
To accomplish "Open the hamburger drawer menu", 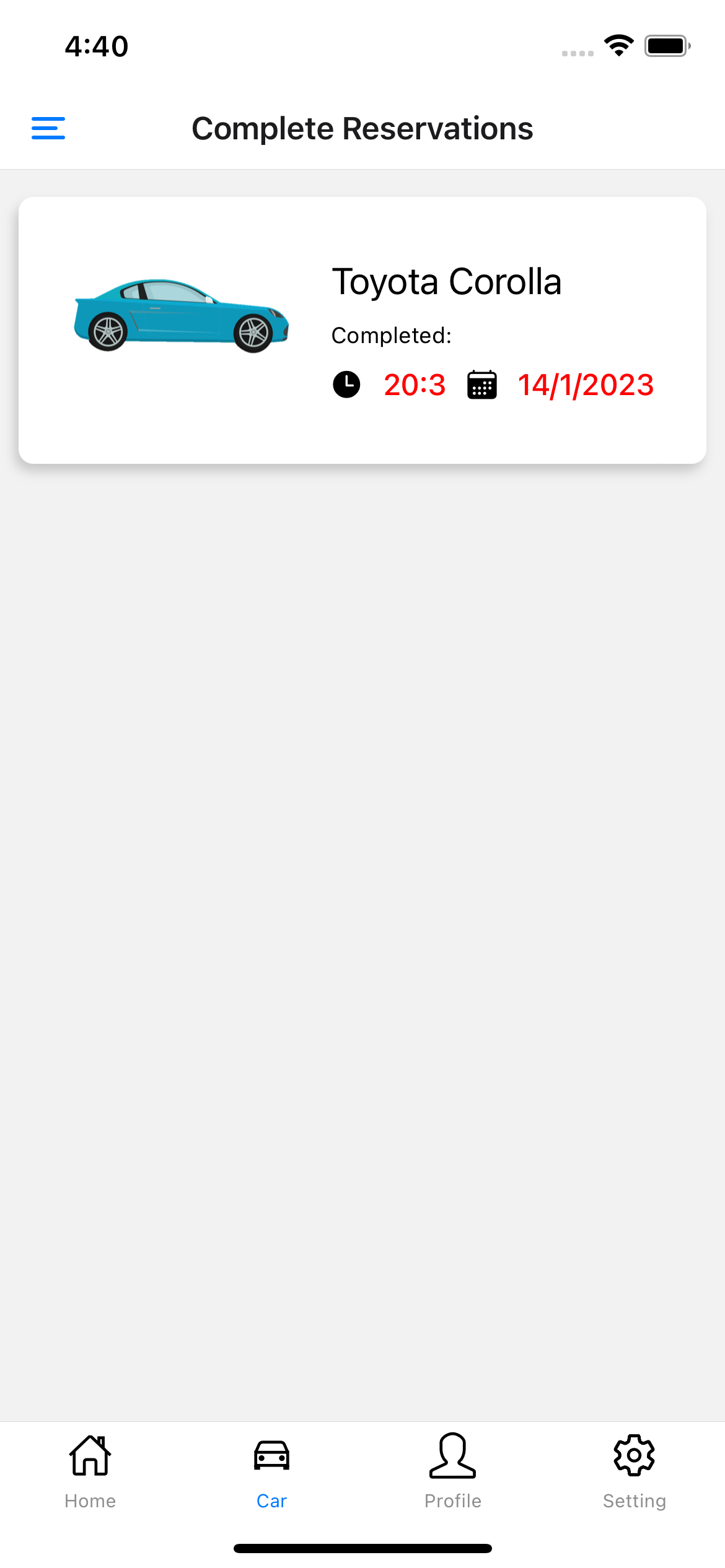I will click(x=48, y=128).
